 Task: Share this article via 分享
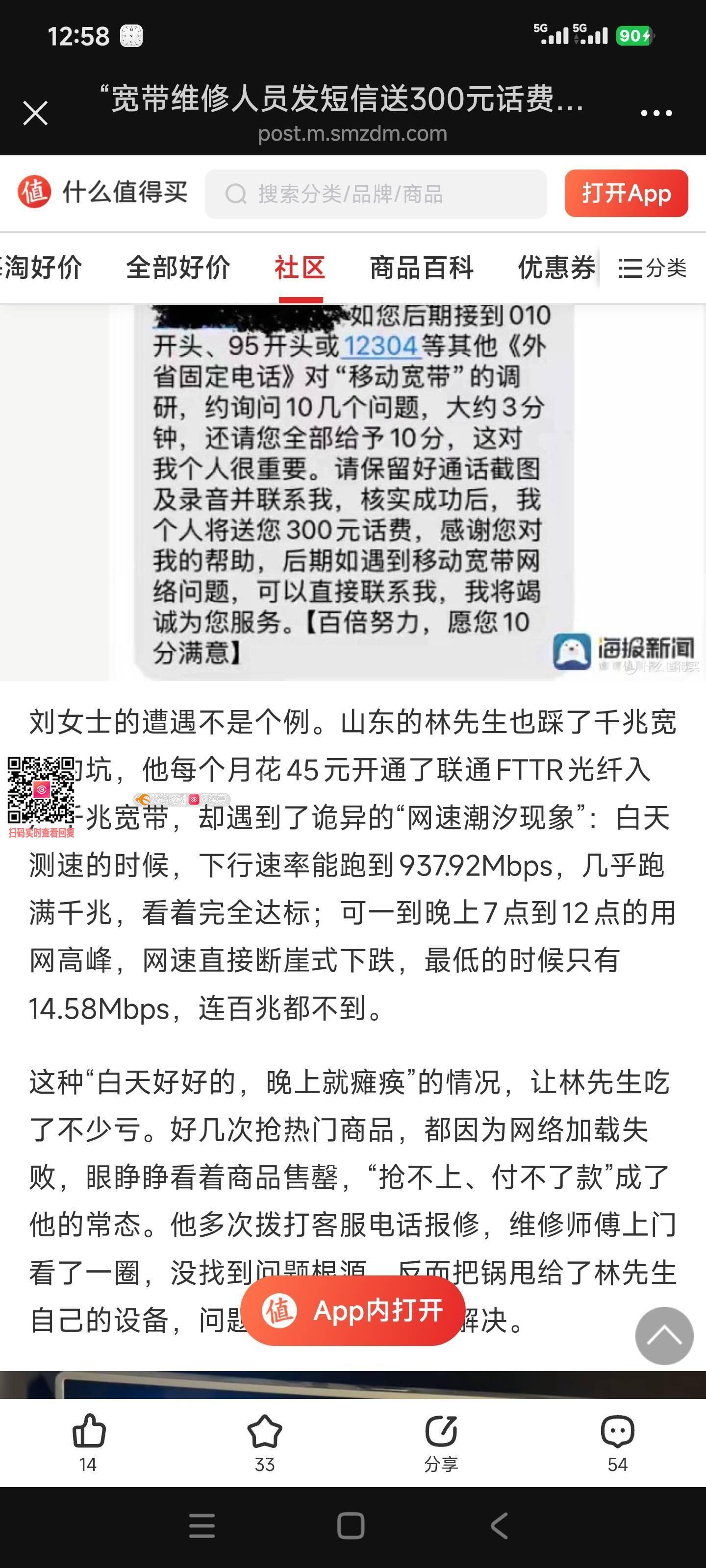tap(441, 1442)
